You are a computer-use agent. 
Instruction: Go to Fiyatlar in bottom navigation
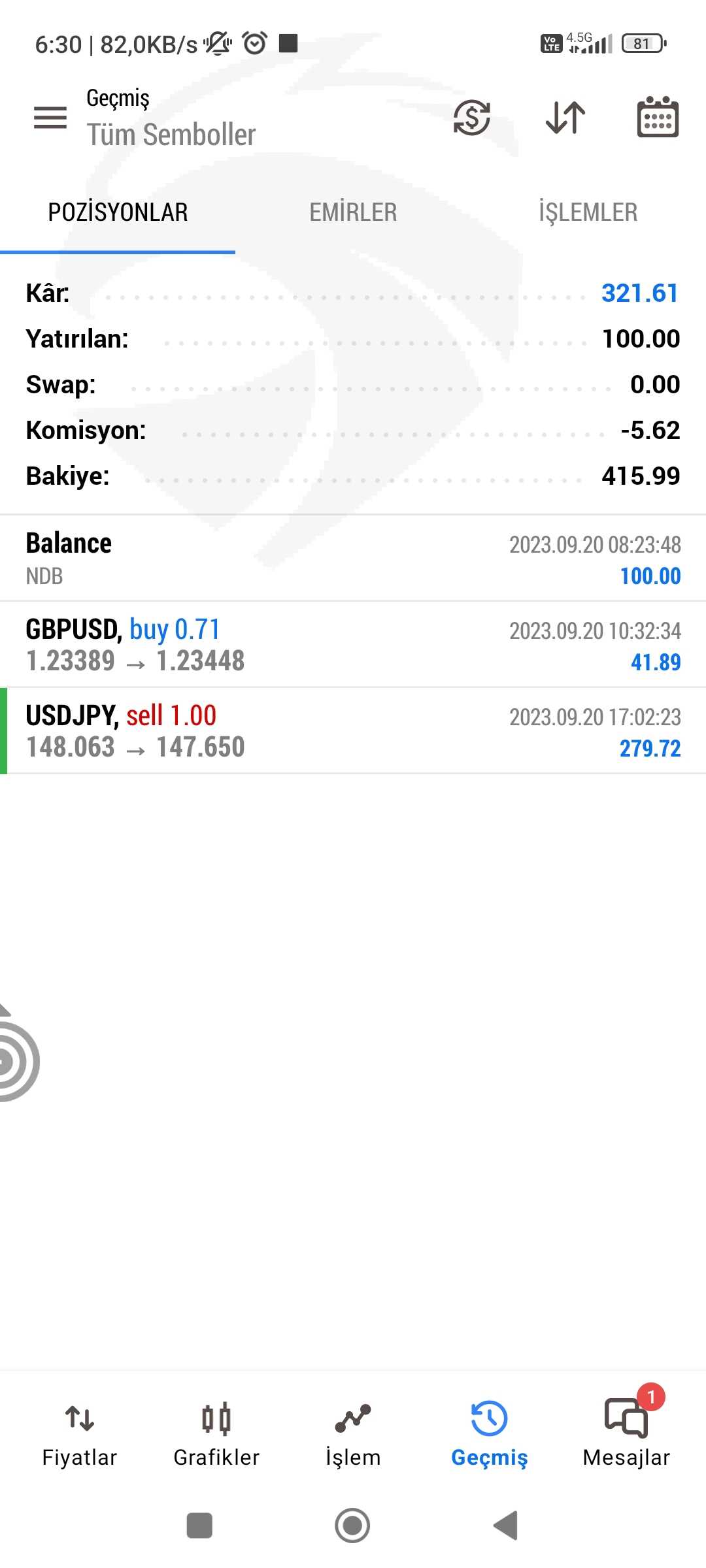coord(80,1435)
